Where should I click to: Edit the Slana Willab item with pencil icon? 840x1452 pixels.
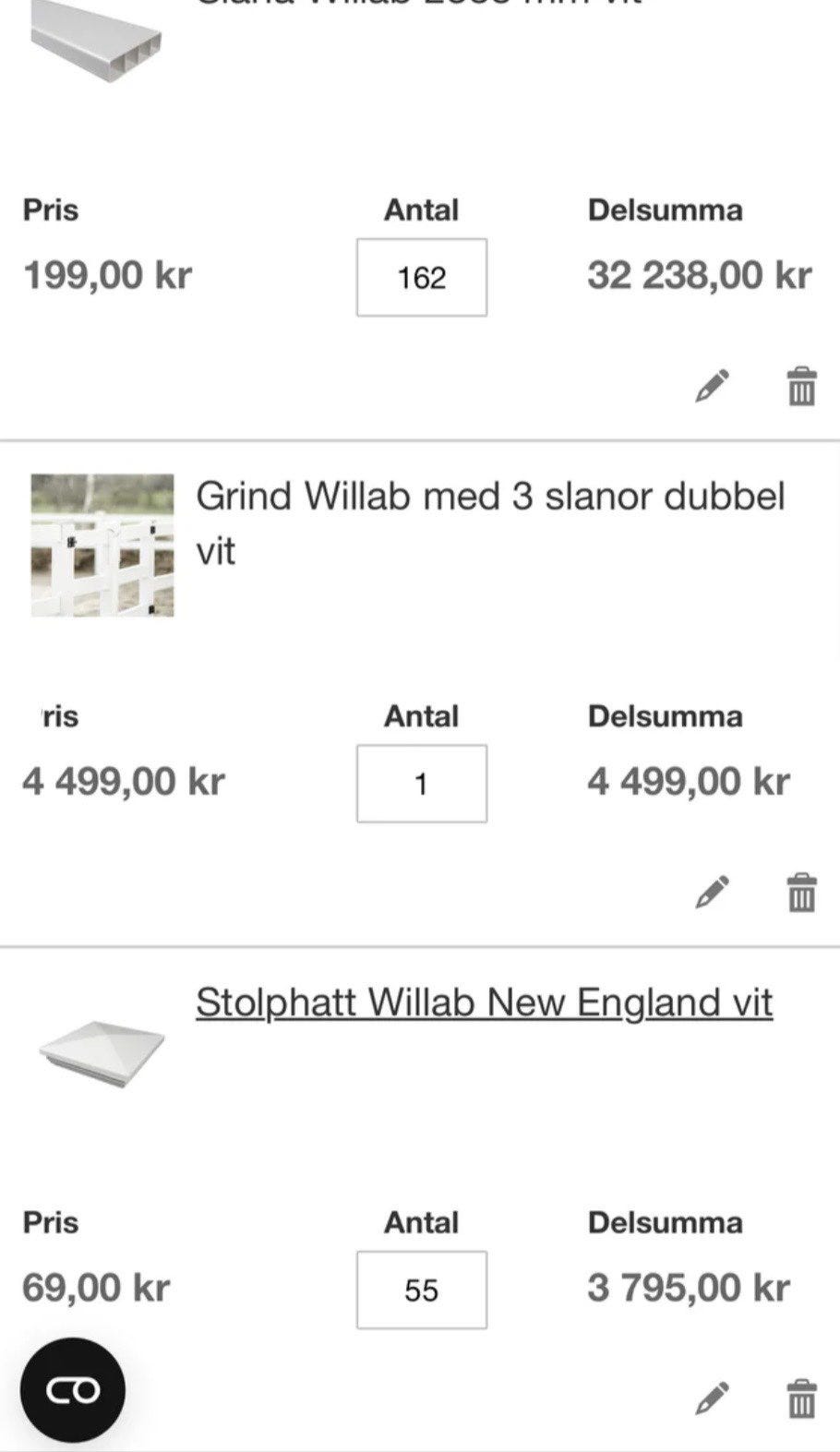pyautogui.click(x=710, y=387)
